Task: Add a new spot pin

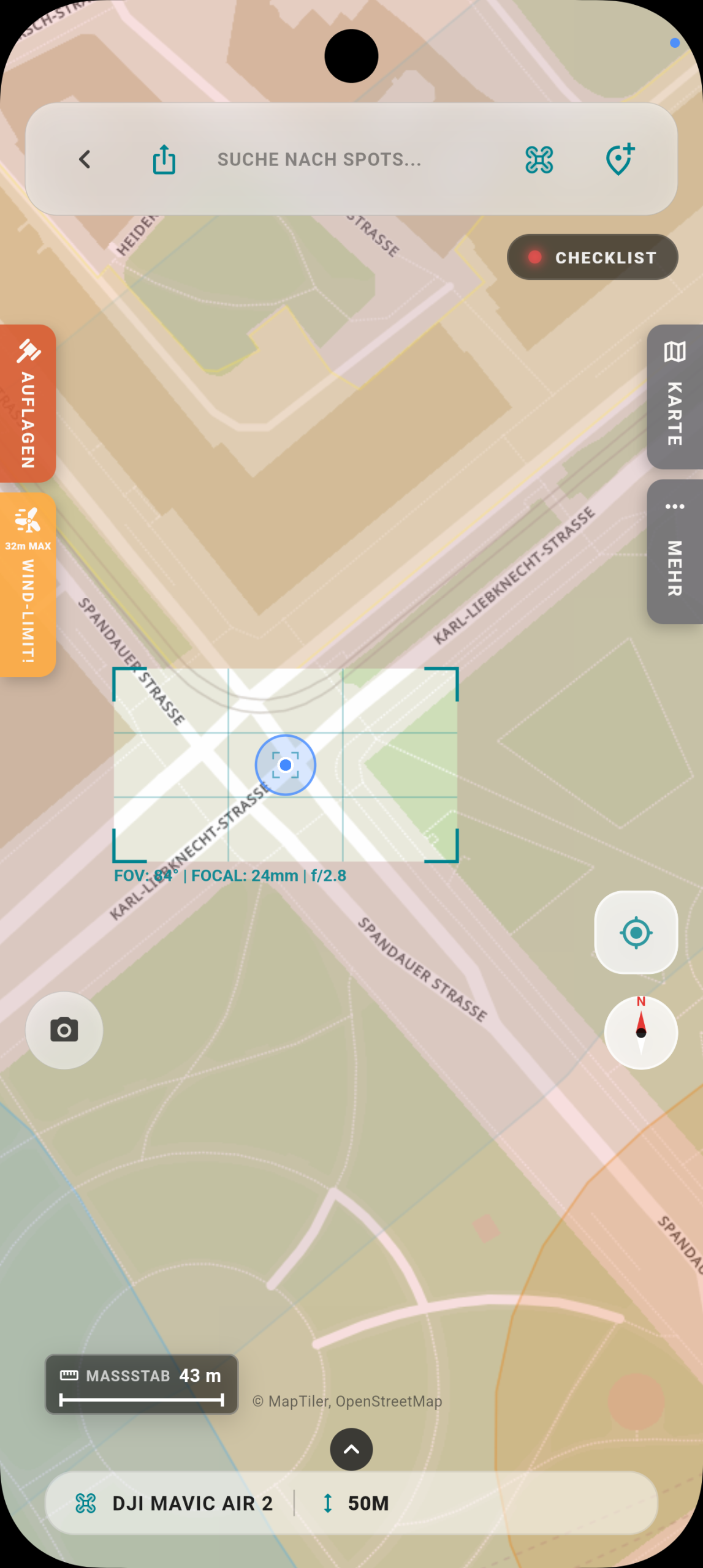Action: (x=620, y=159)
